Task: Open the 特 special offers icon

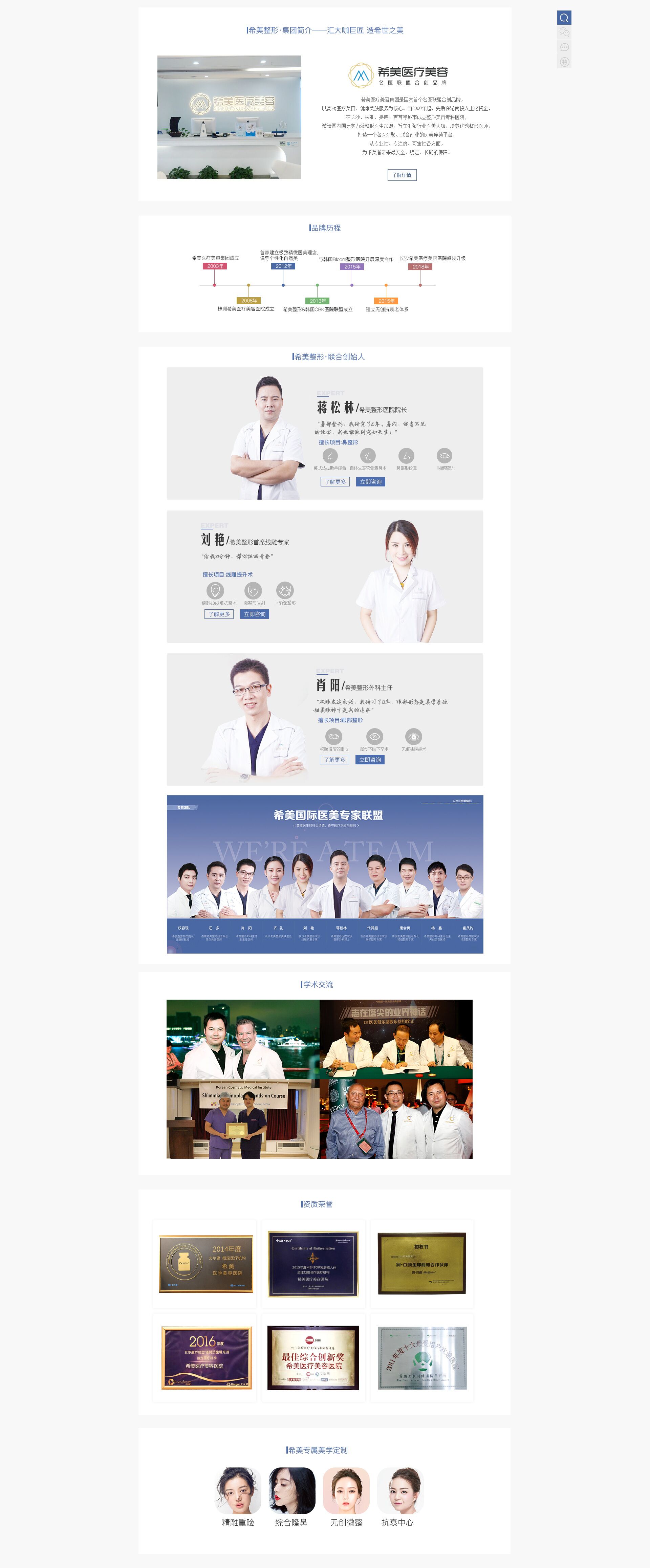Action: pyautogui.click(x=564, y=62)
